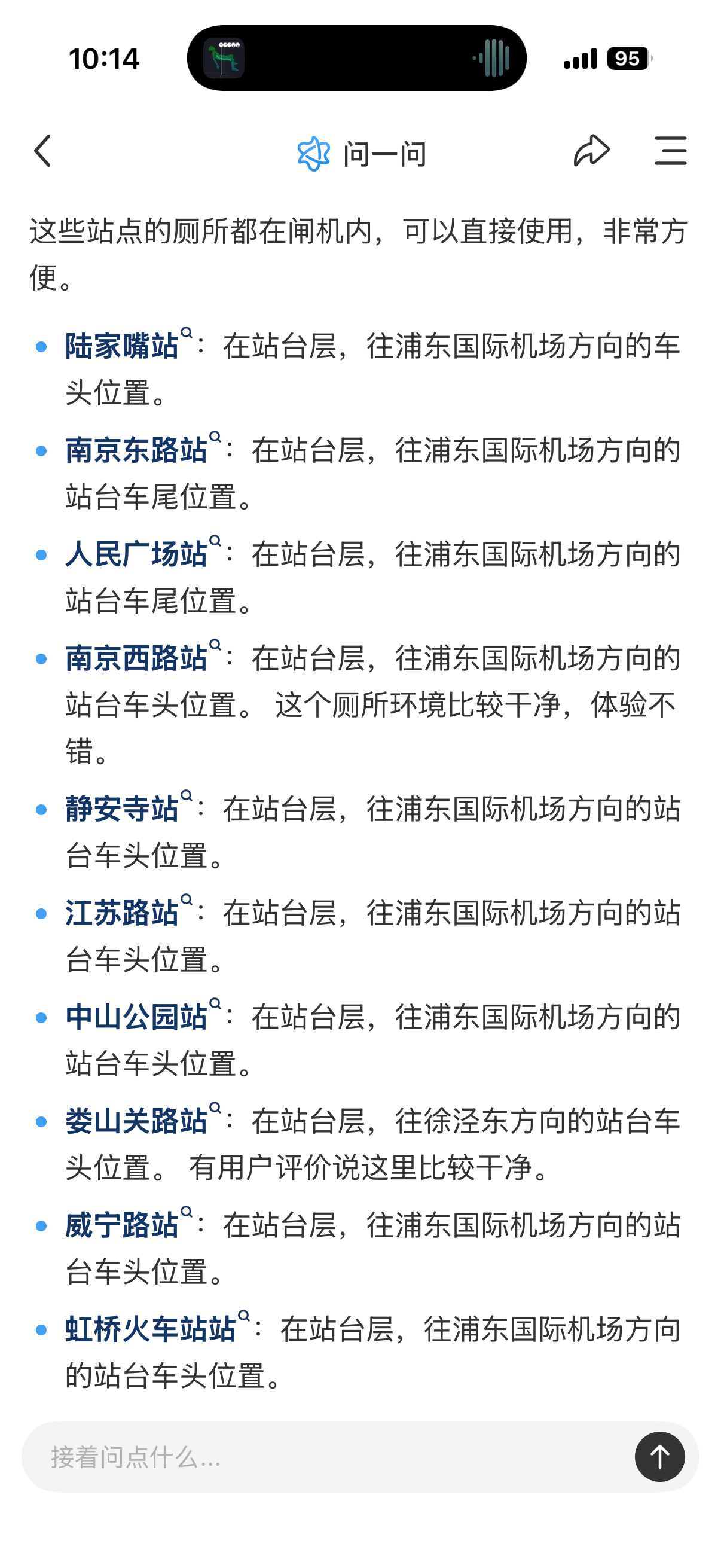This screenshot has width=721, height=1568.
Task: Open the 南京东路站 search link
Action: coord(143,449)
